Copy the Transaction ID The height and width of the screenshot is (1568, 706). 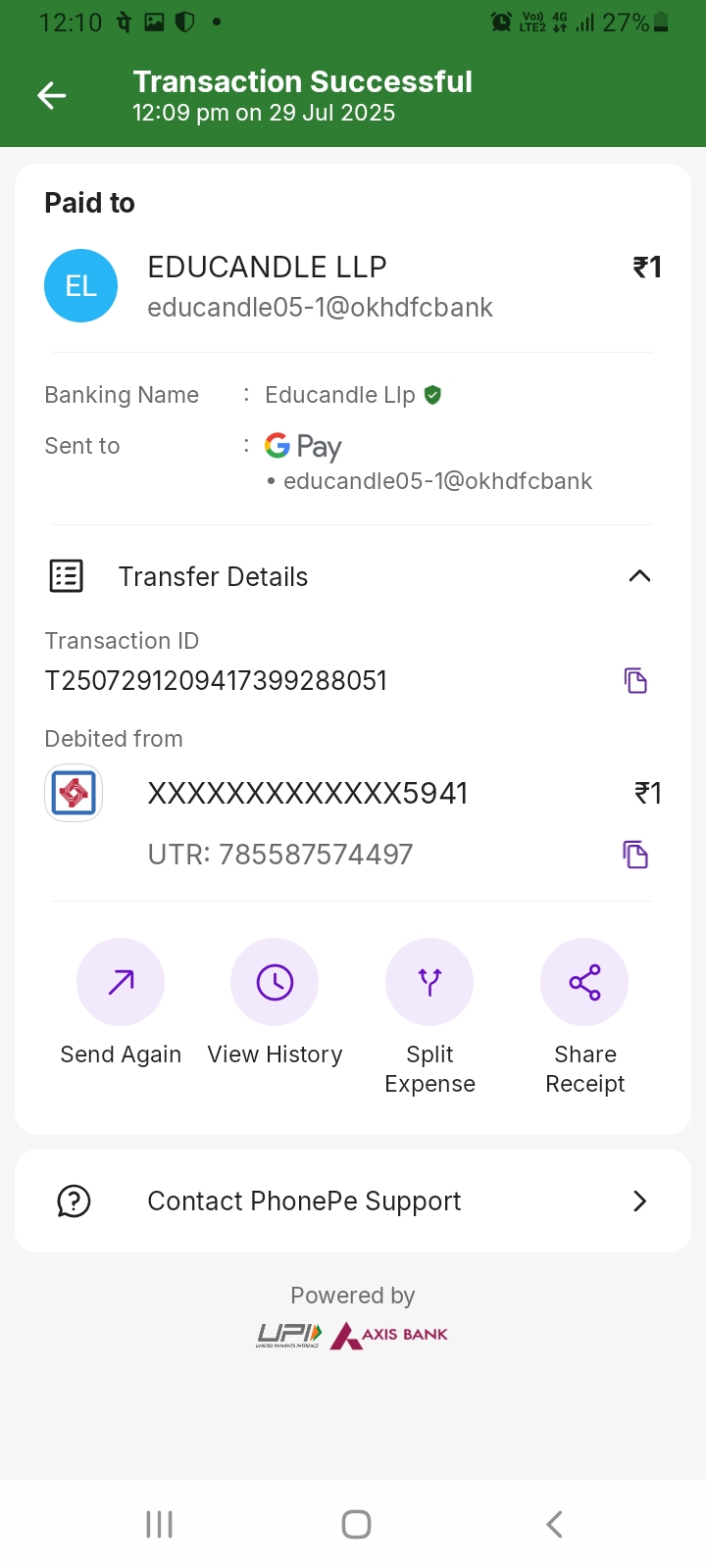(635, 680)
